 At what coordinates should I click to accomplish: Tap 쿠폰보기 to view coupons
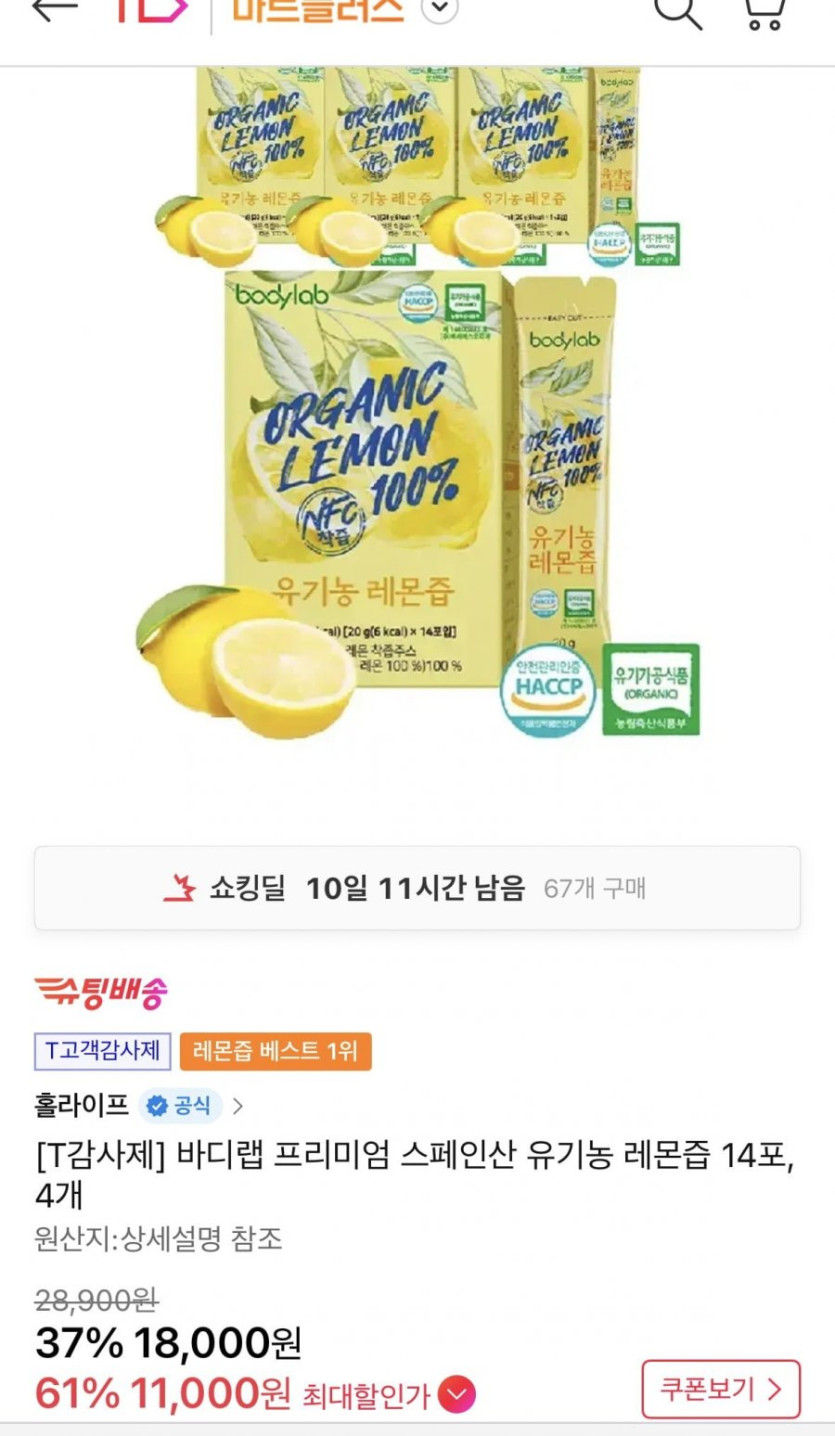pos(721,1389)
